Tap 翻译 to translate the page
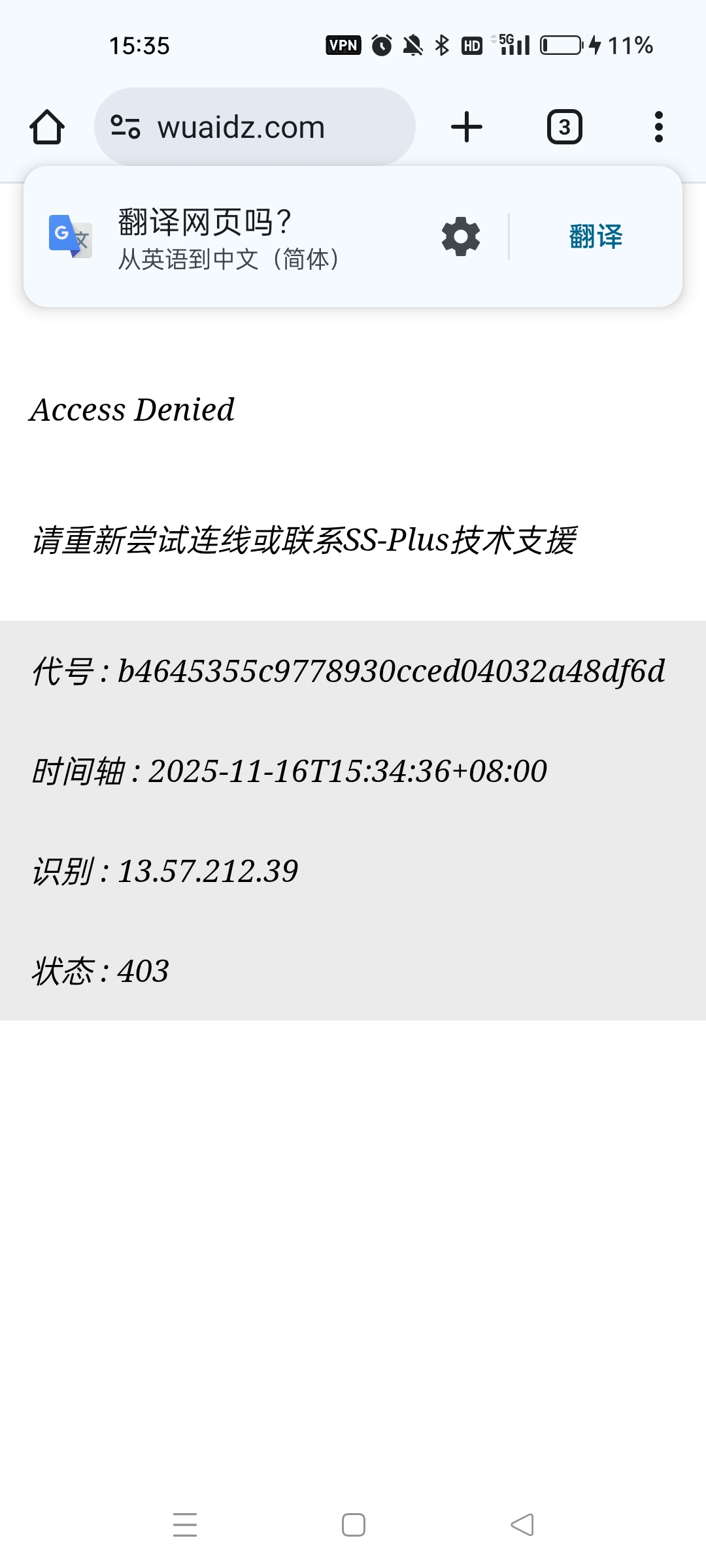Screen dimensions: 706x1568 point(596,237)
